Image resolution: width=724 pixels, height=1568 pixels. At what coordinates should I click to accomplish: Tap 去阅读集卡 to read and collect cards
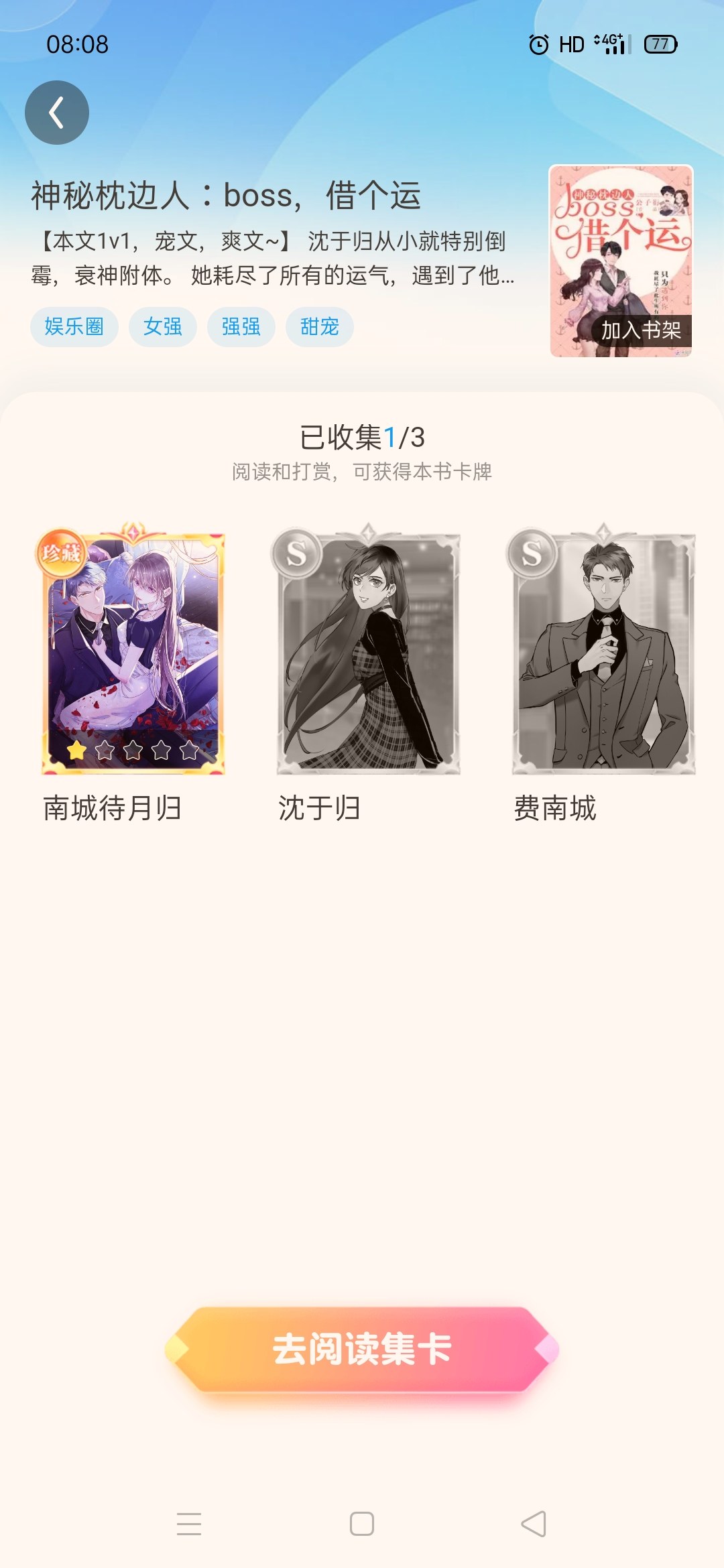coord(362,1349)
